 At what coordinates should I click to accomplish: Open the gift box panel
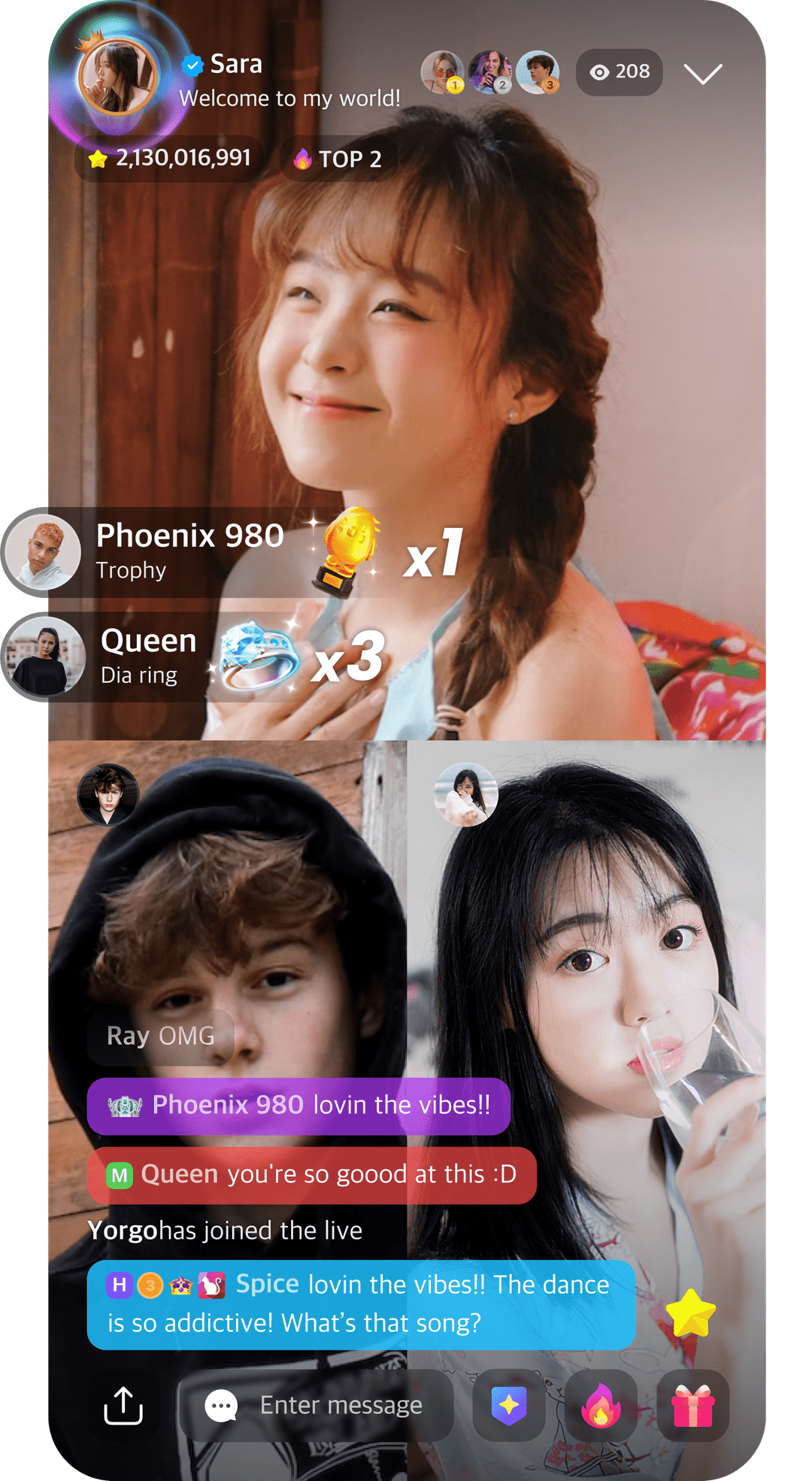tap(692, 1405)
